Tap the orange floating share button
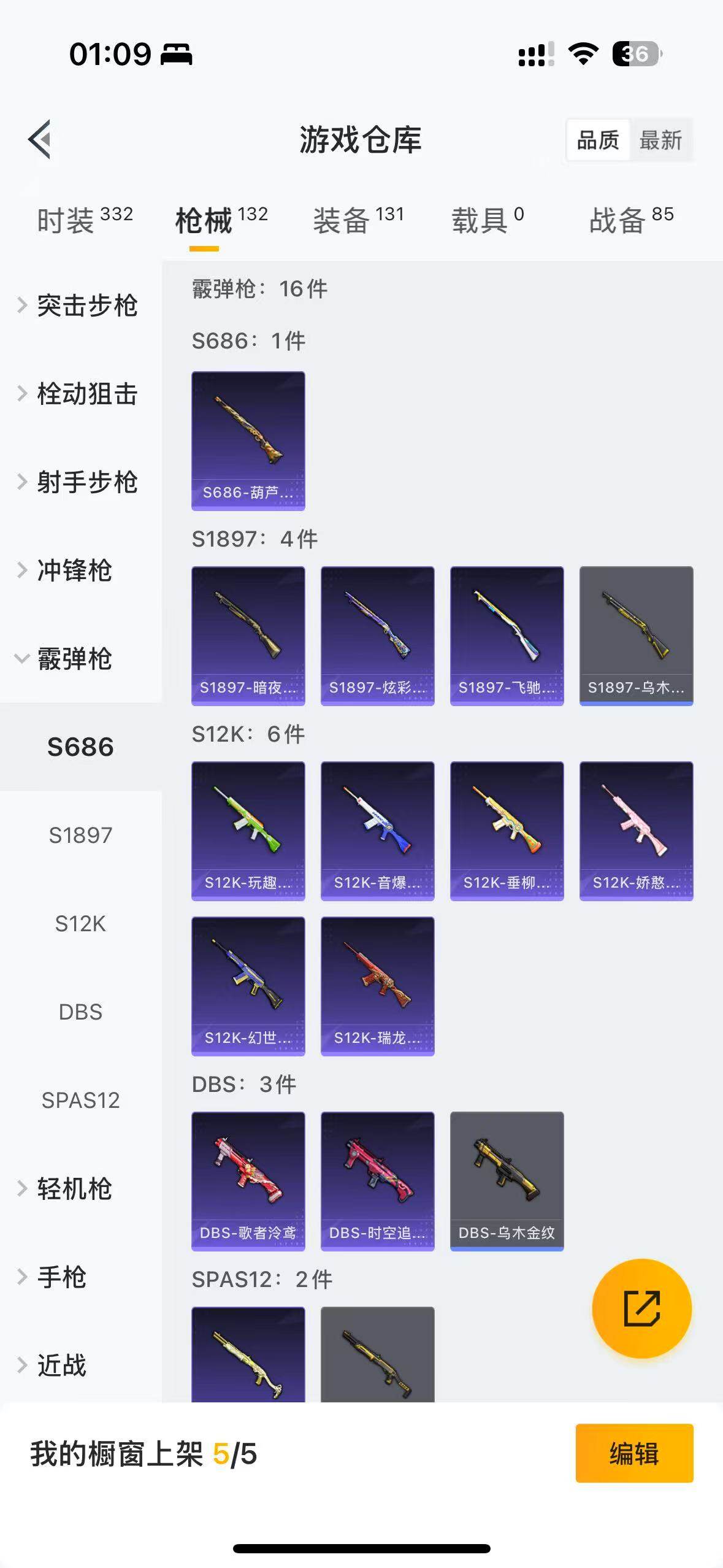 click(641, 1308)
